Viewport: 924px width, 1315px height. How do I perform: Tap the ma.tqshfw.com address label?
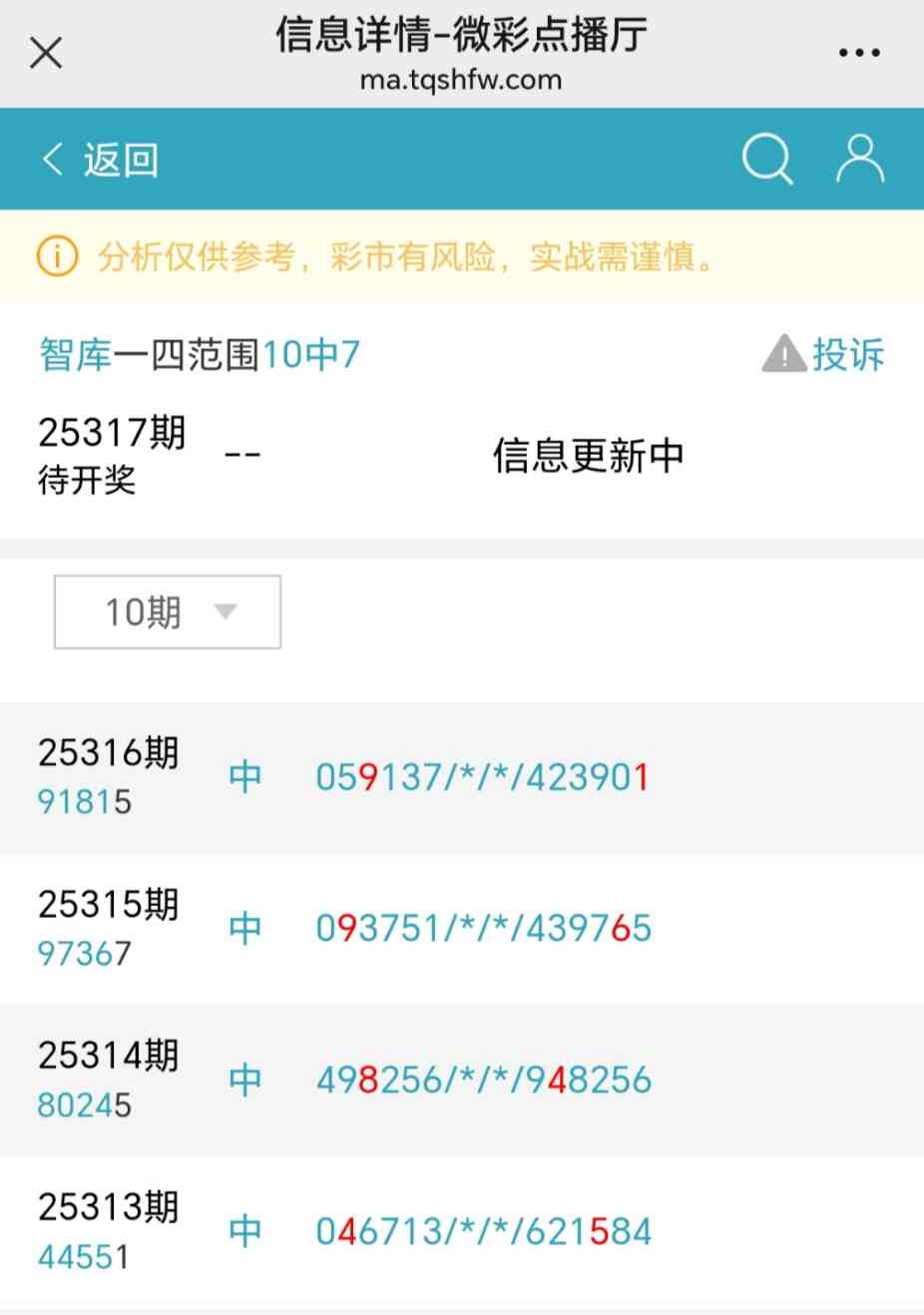461,81
